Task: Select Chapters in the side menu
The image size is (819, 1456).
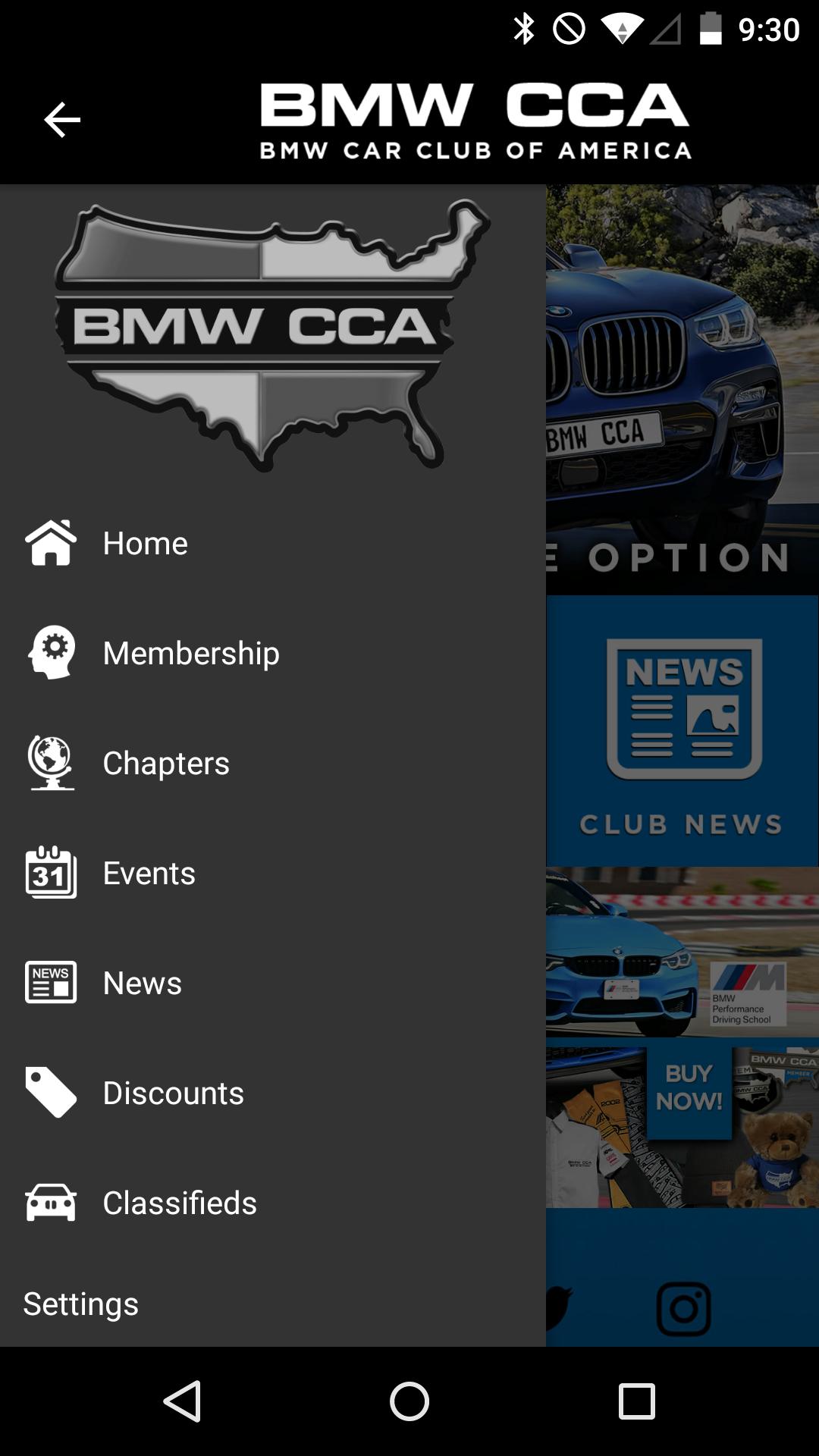Action: tap(165, 763)
